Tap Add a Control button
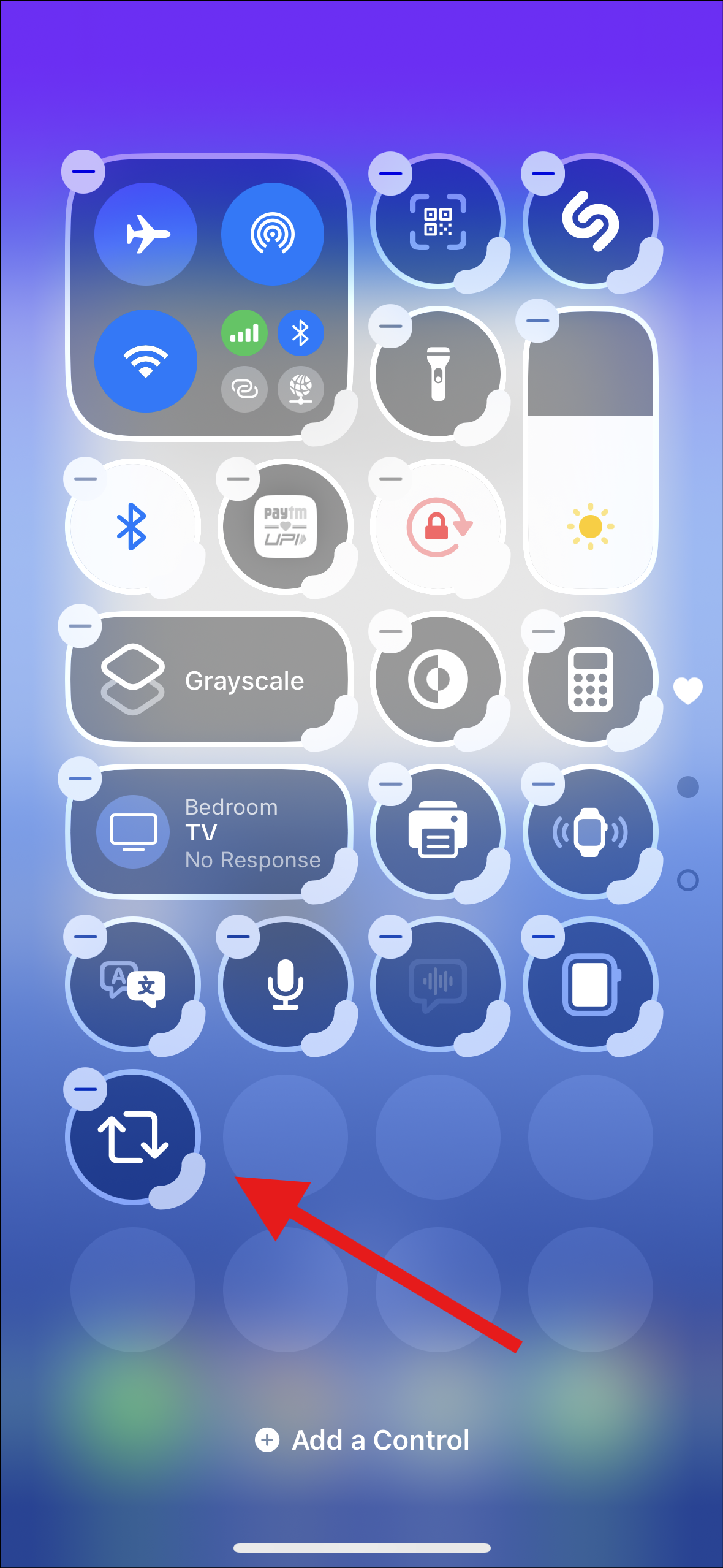The width and height of the screenshot is (723, 1568). [x=363, y=1440]
